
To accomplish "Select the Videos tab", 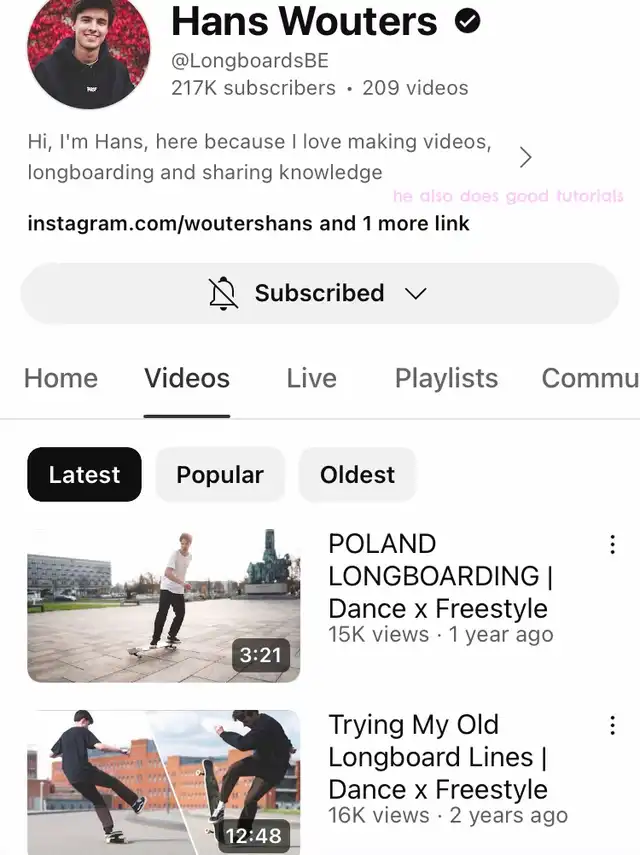I will click(187, 378).
